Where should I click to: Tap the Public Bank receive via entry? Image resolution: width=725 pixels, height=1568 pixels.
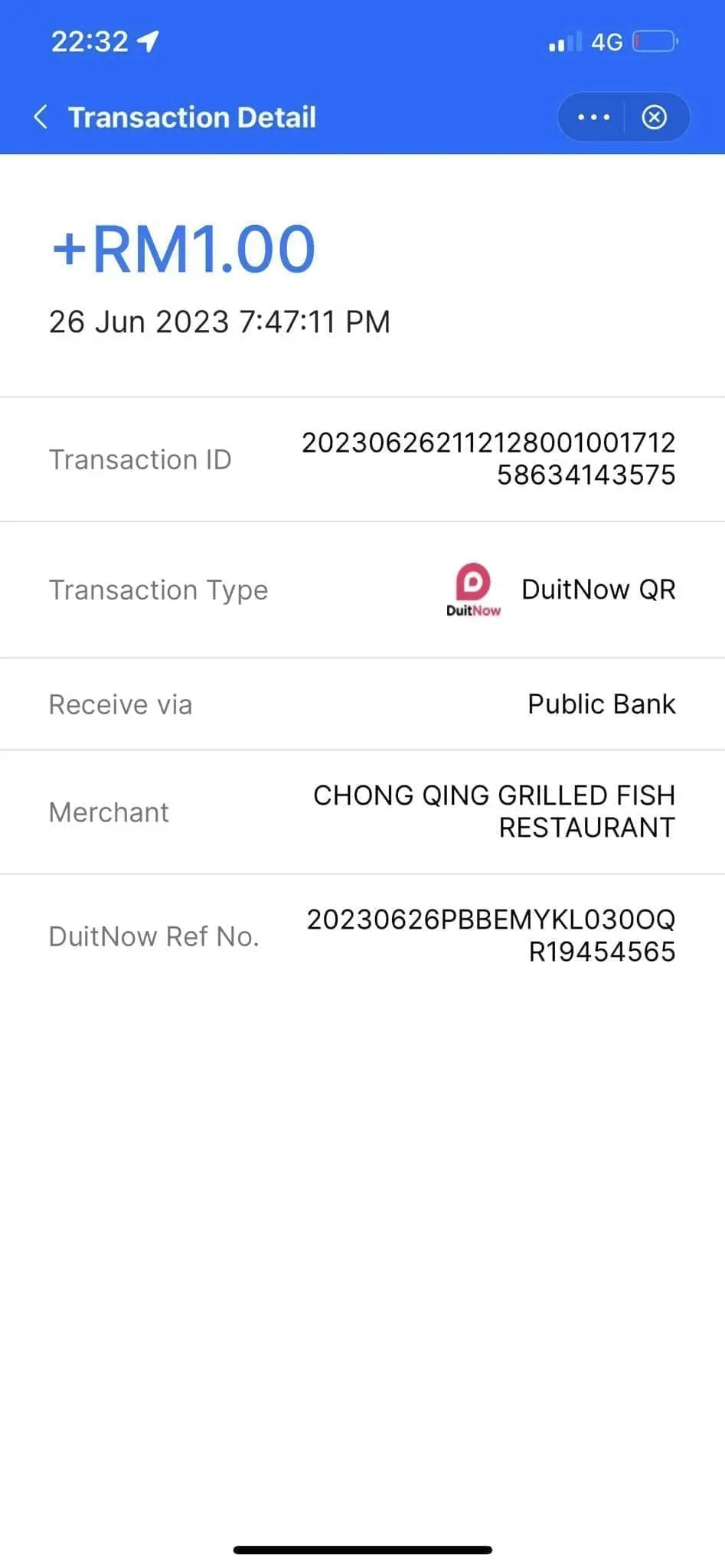click(601, 704)
